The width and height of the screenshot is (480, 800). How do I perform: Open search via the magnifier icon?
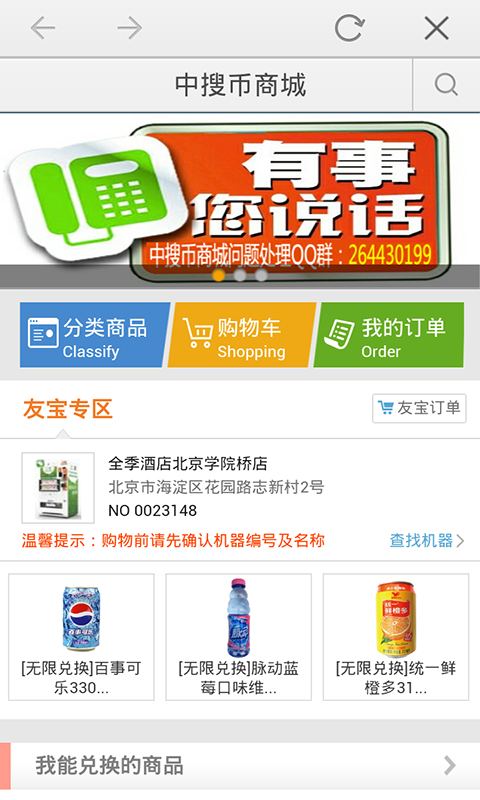point(446,85)
